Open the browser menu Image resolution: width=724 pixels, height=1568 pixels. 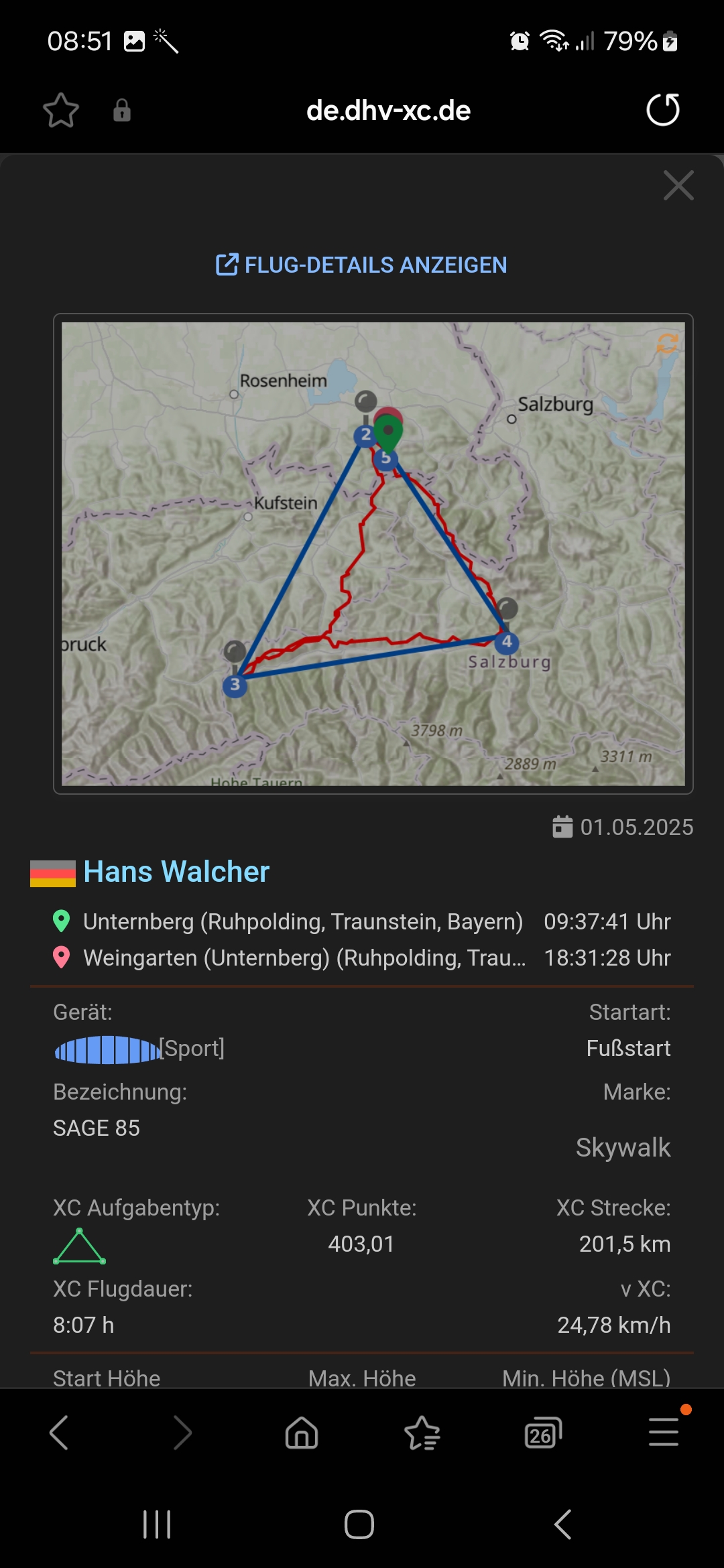[x=664, y=1433]
